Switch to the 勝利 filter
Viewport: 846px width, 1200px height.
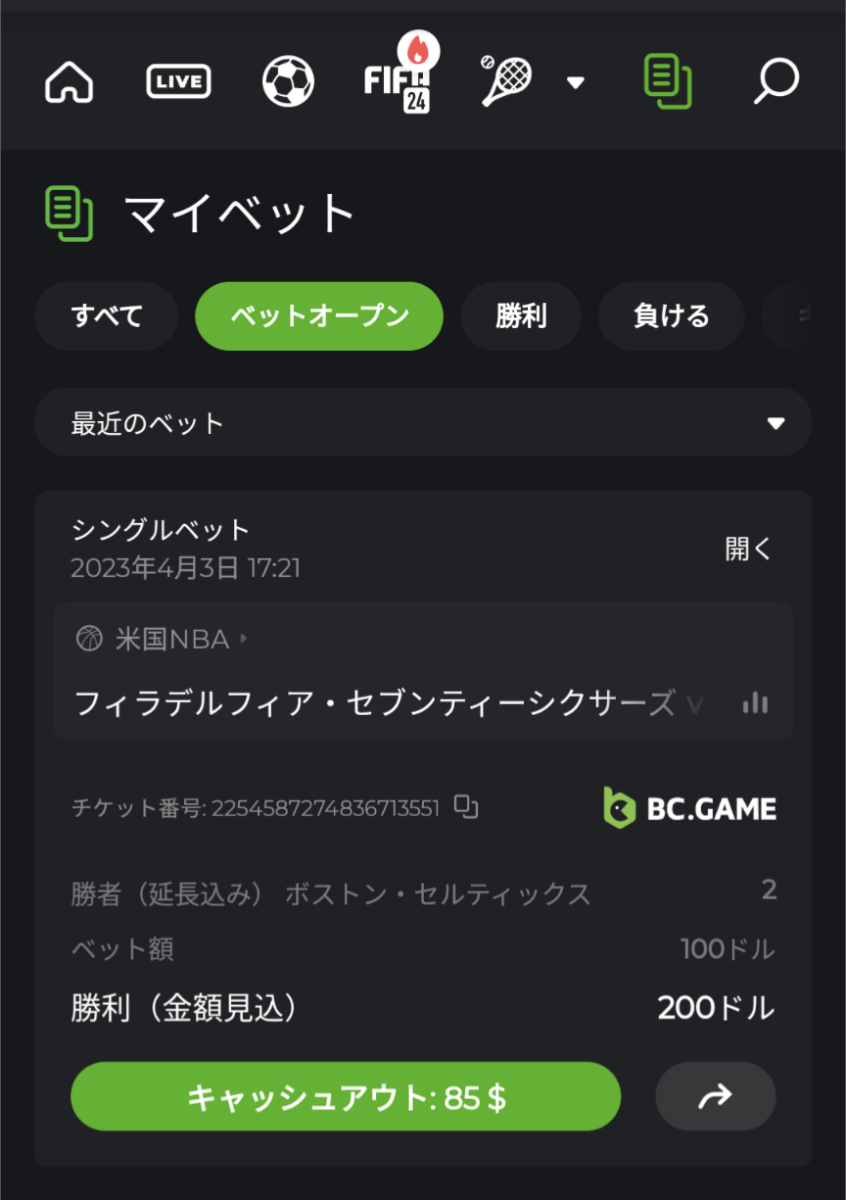(520, 316)
